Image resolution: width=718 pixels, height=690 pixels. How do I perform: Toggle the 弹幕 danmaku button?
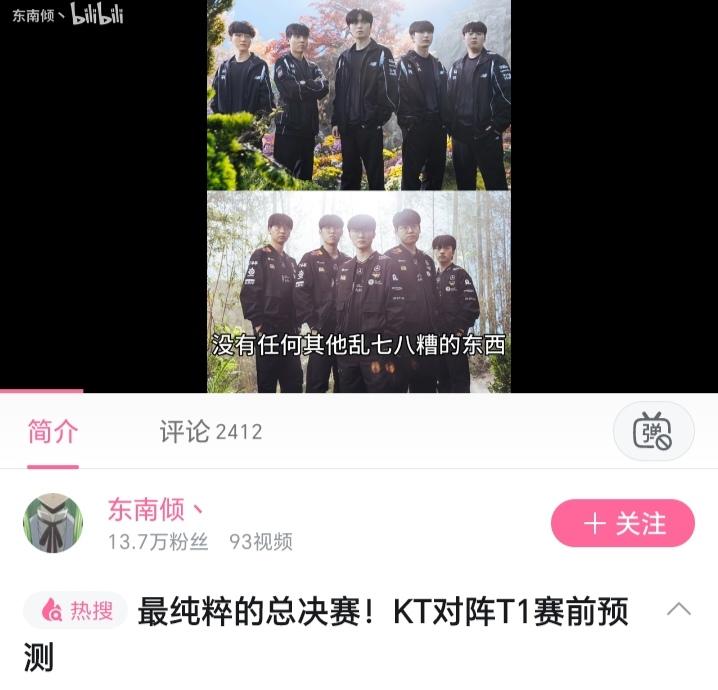tap(653, 432)
